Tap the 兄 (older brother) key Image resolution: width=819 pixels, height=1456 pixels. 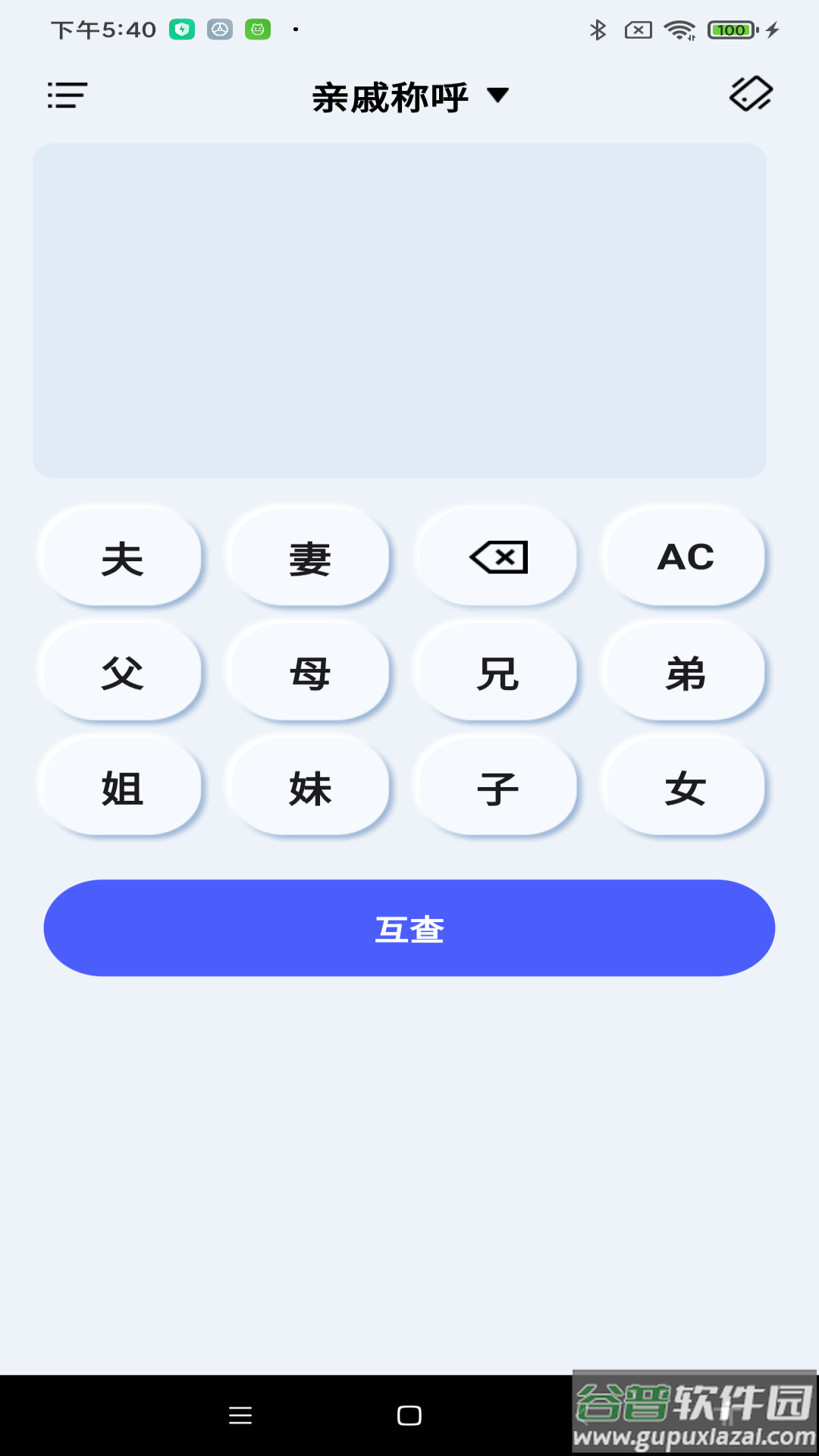pos(495,673)
